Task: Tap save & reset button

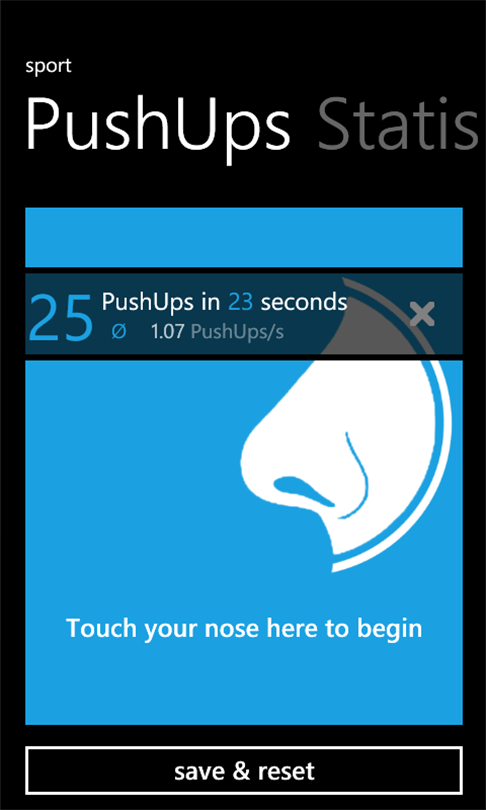Action: (x=244, y=771)
